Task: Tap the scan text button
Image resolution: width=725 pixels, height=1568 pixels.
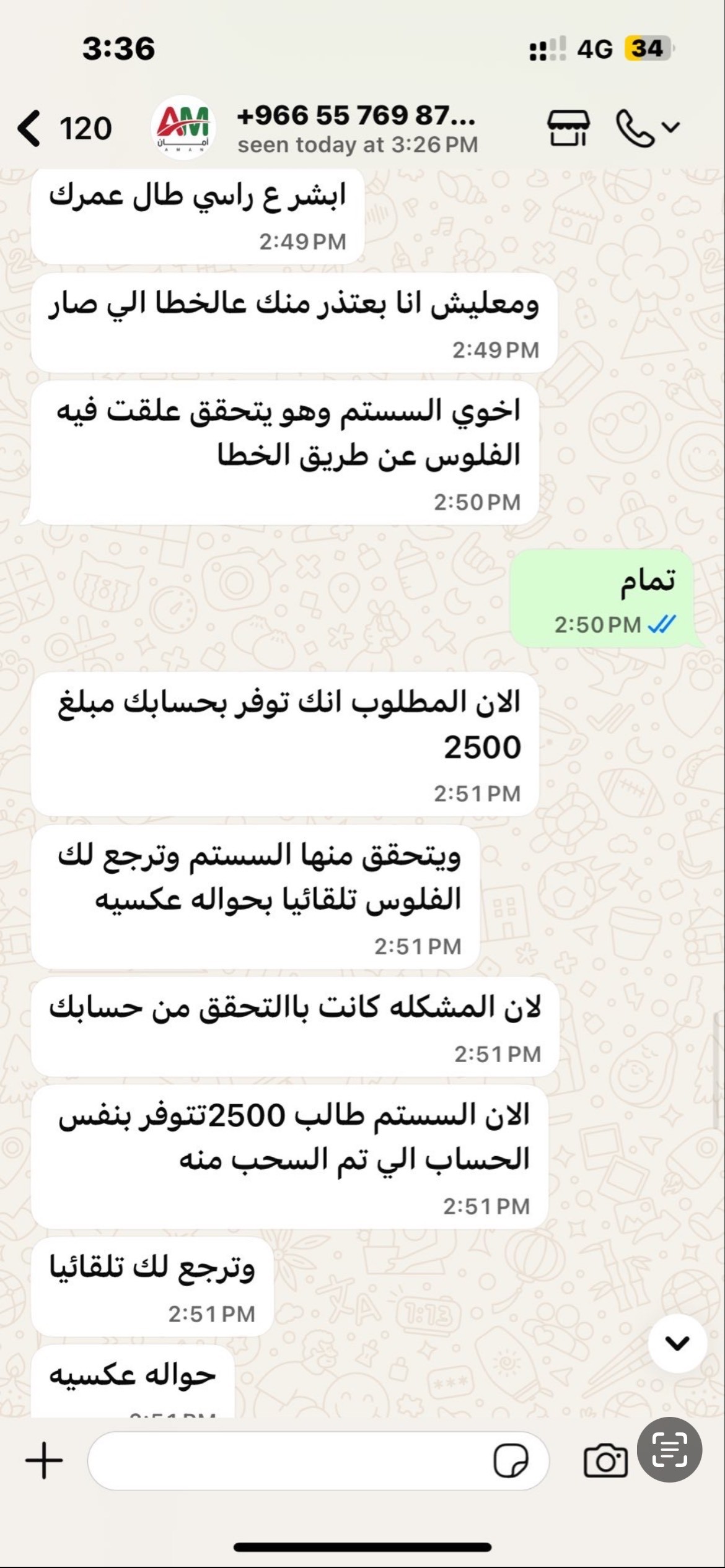Action: click(x=669, y=1450)
